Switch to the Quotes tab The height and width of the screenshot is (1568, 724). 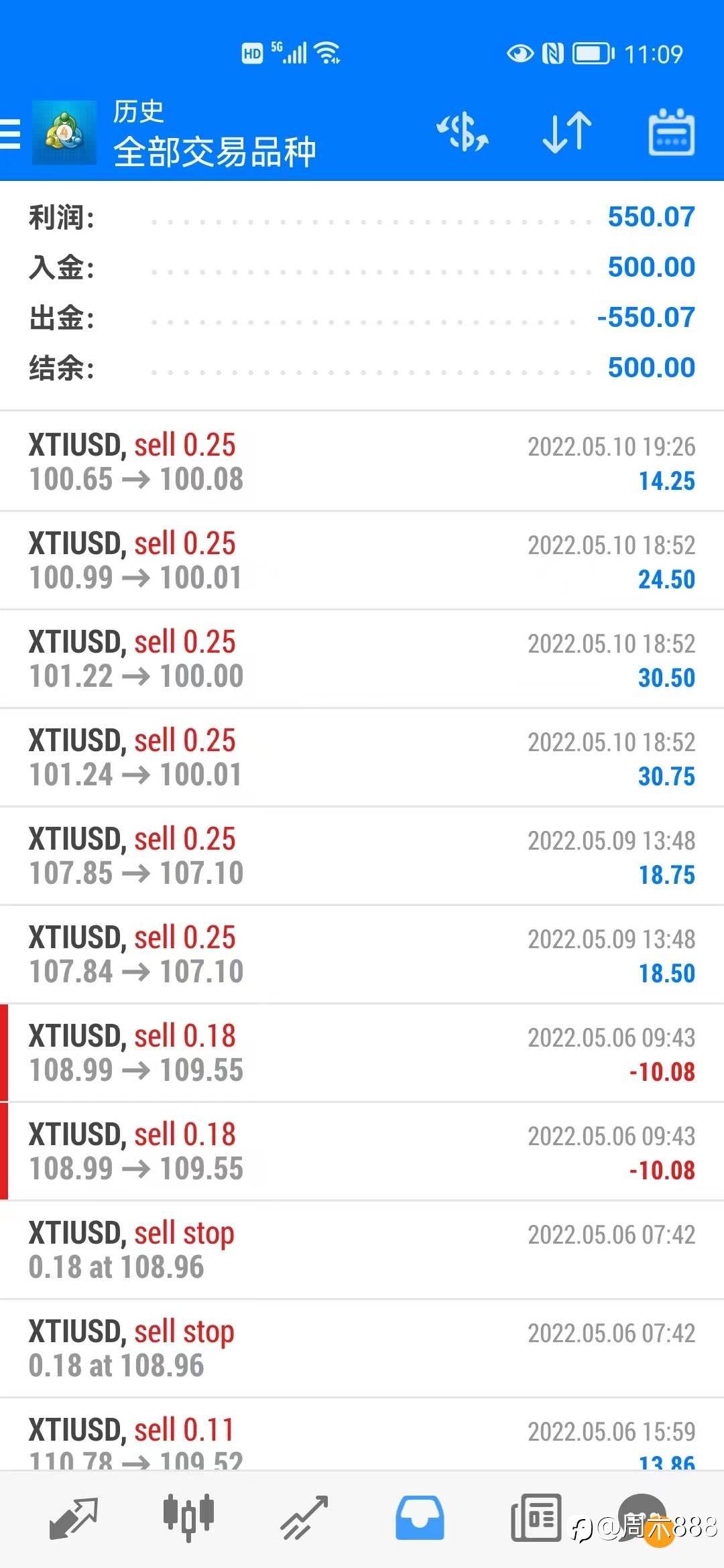[x=74, y=1518]
